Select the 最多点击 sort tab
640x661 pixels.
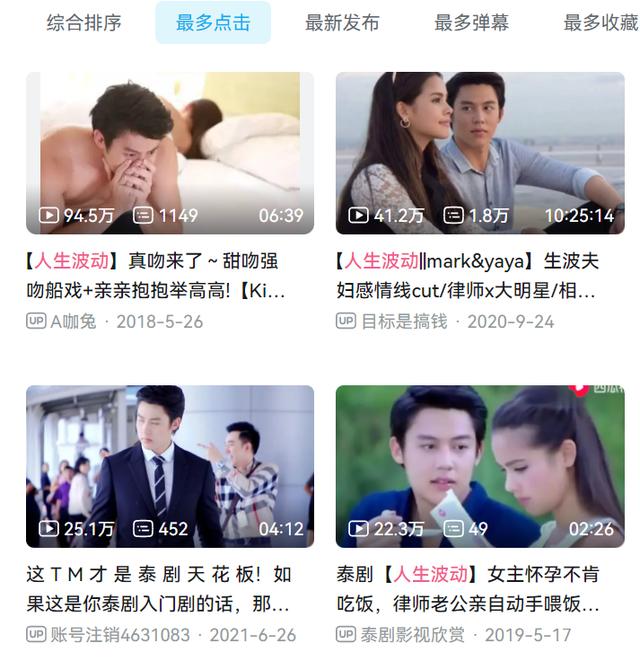click(x=213, y=23)
